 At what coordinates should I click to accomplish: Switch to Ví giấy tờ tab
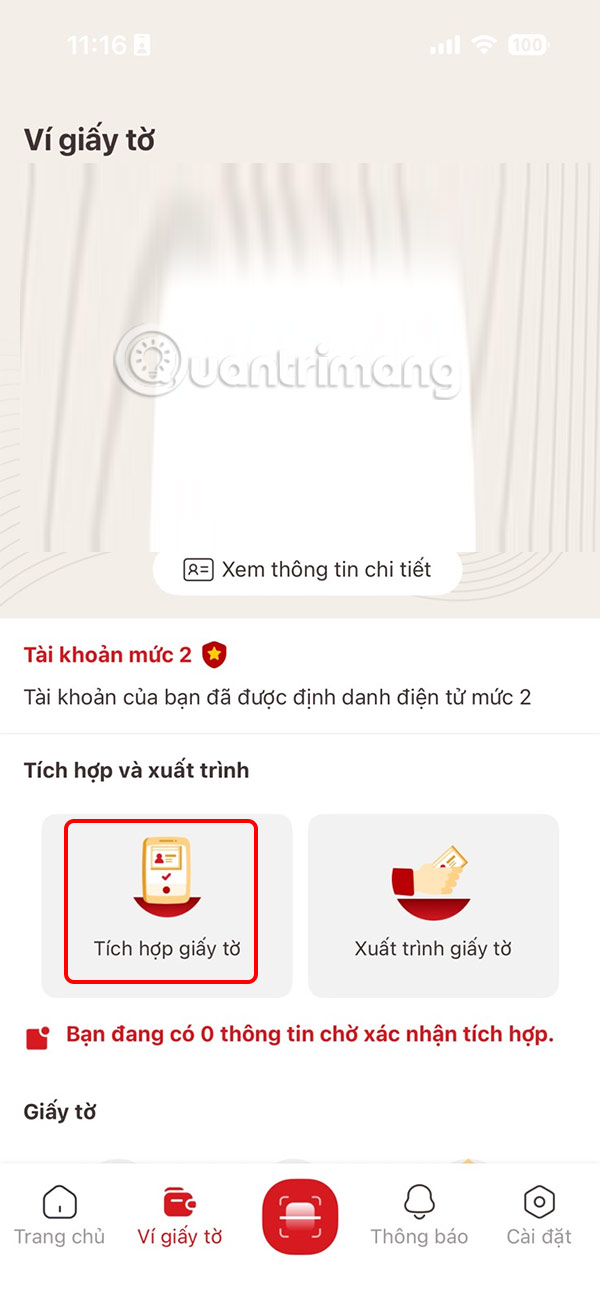click(x=180, y=1215)
